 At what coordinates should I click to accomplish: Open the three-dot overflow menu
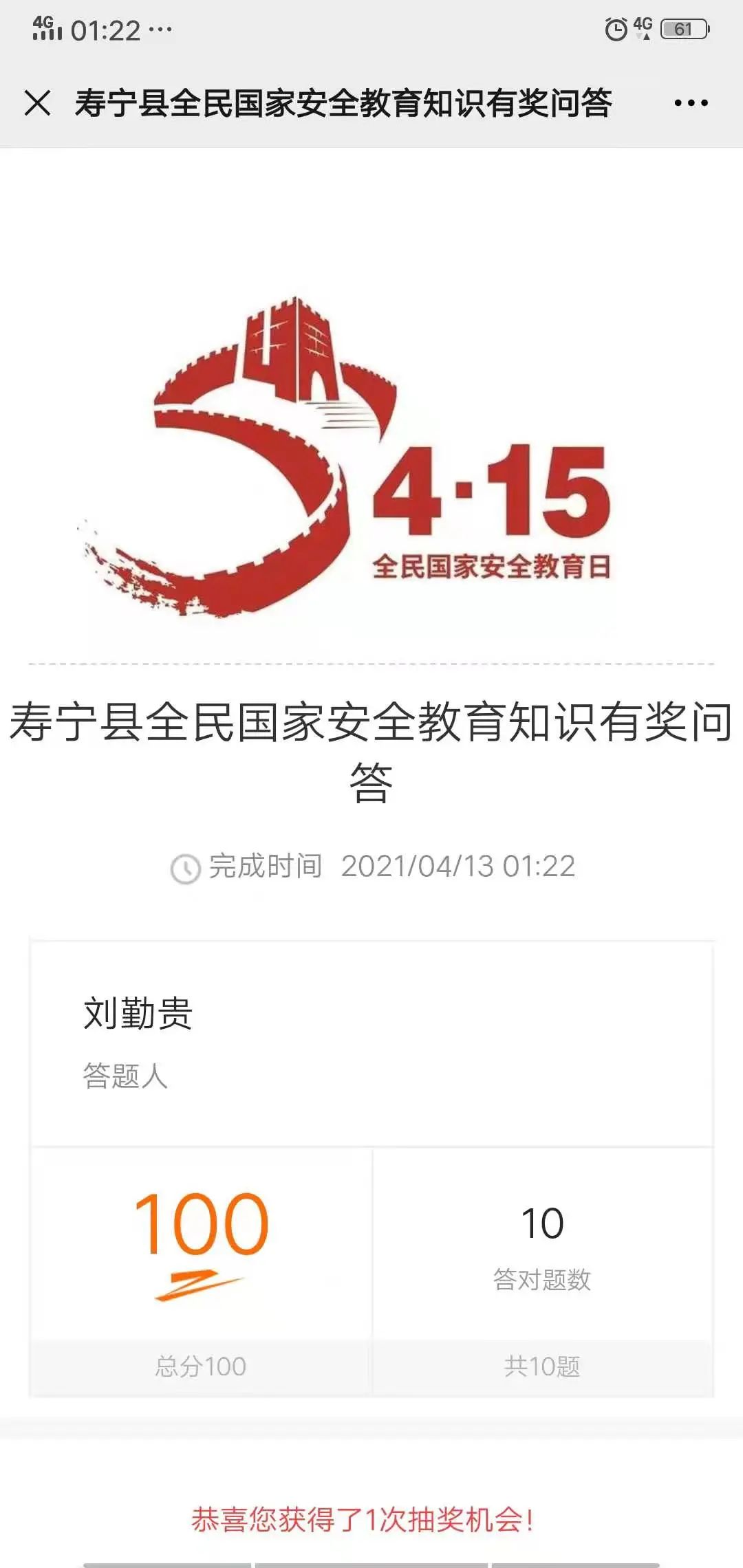coord(691,103)
